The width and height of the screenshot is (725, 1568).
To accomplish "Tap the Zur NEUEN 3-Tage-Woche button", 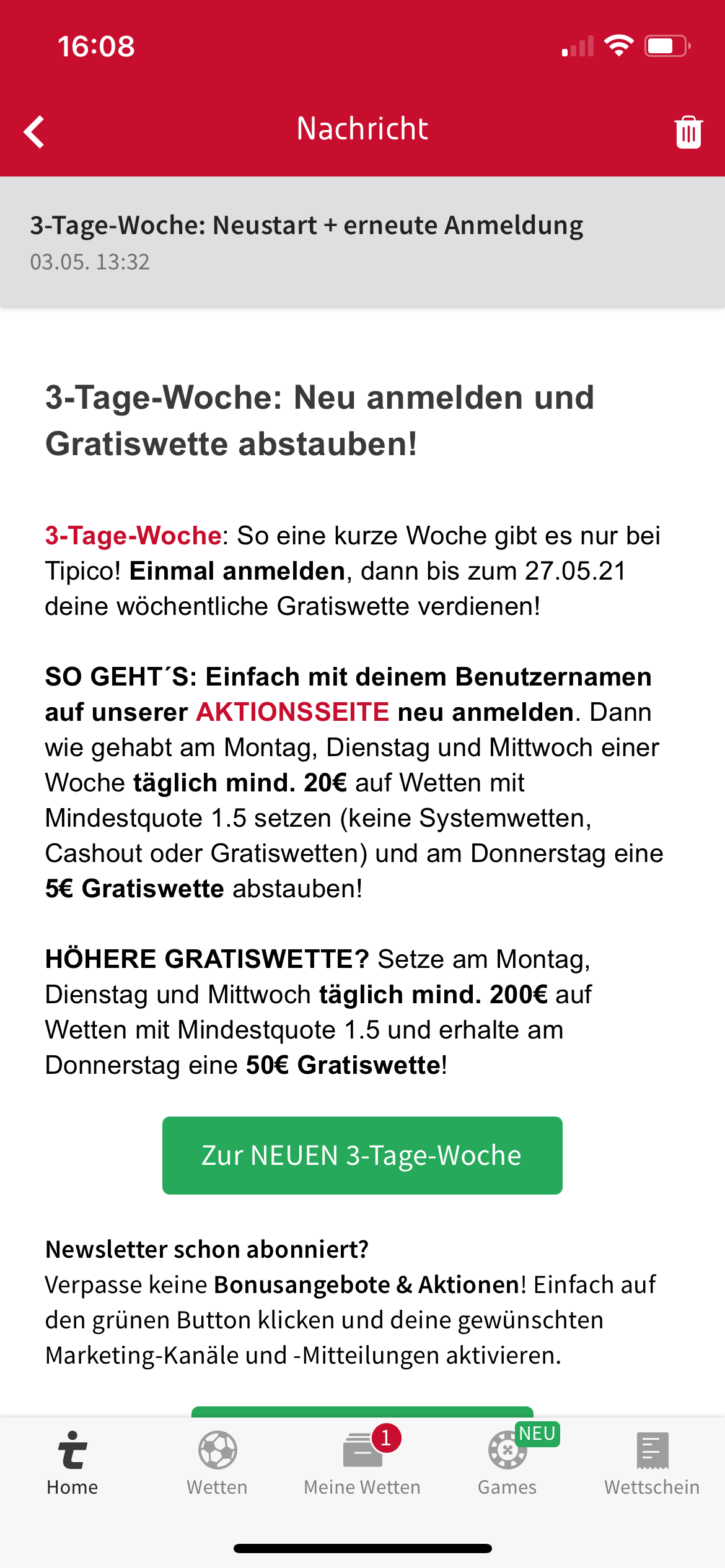I will click(362, 1156).
